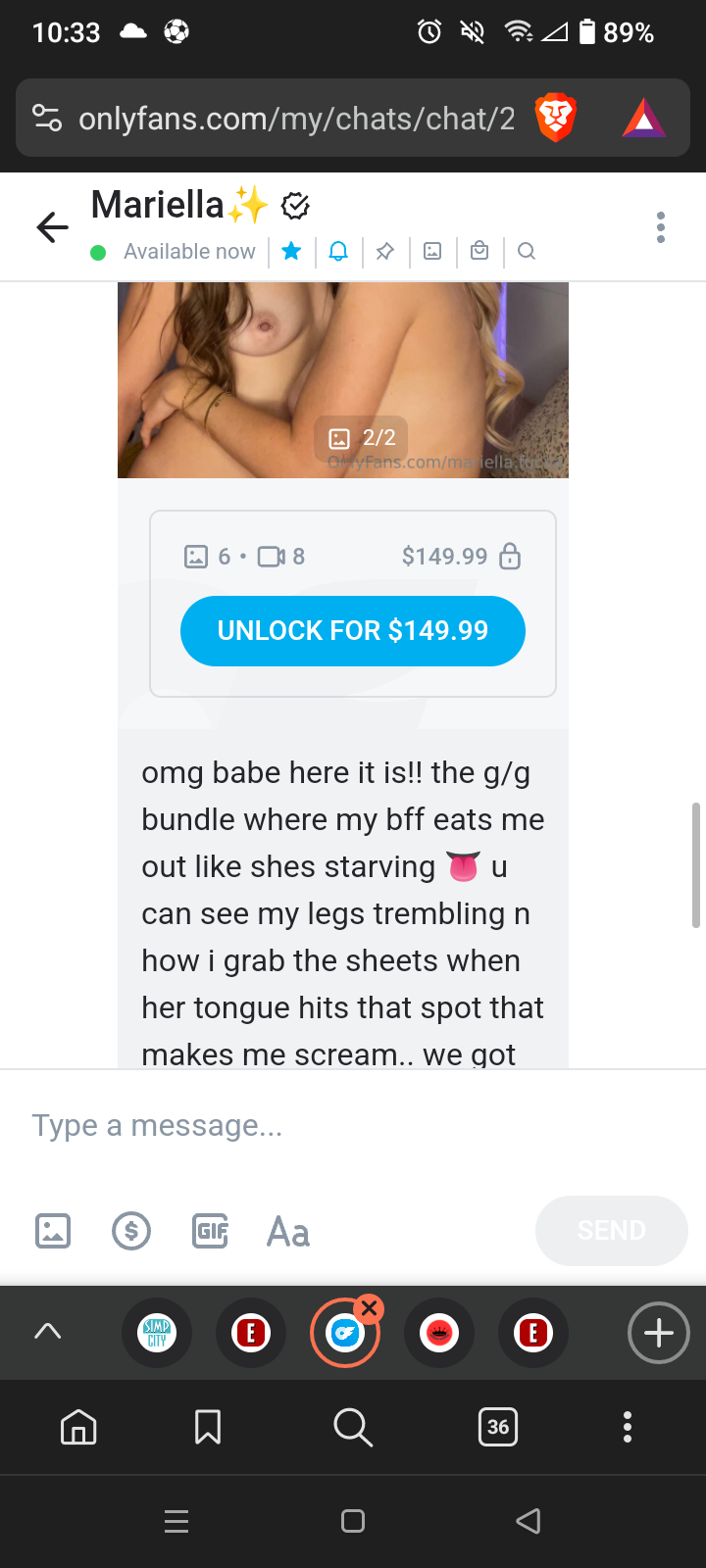Viewport: 706px width, 1568px height.
Task: Open the chat media gallery icon
Action: click(x=432, y=252)
